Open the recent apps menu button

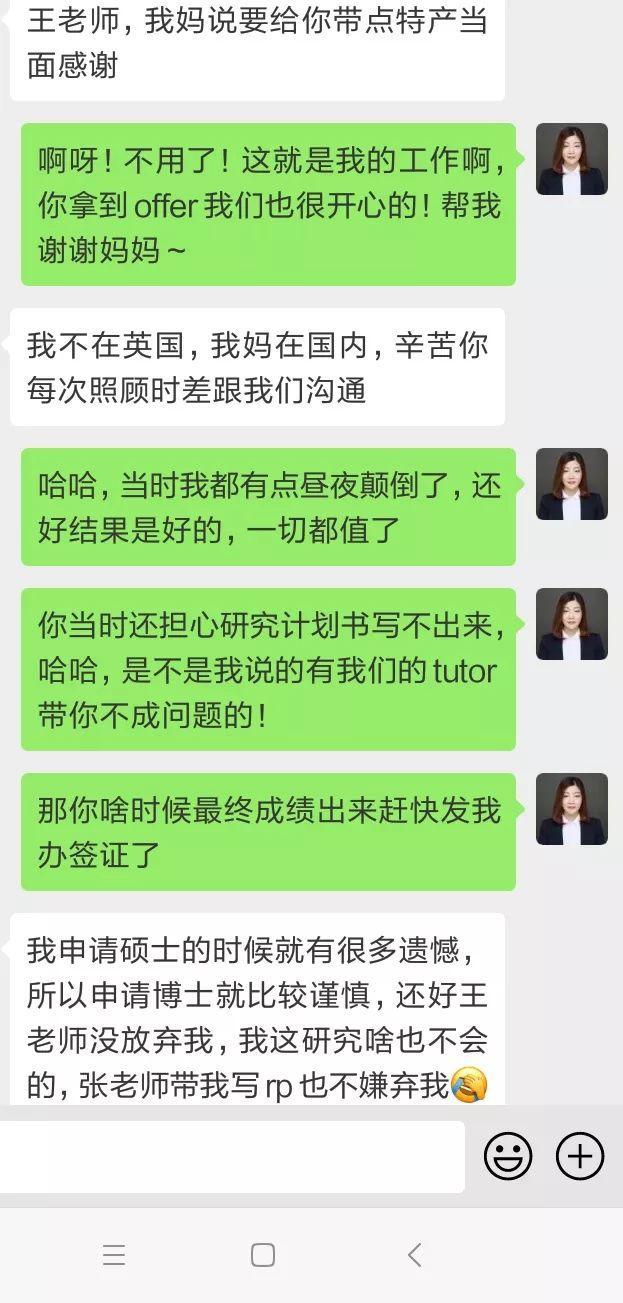[114, 1255]
